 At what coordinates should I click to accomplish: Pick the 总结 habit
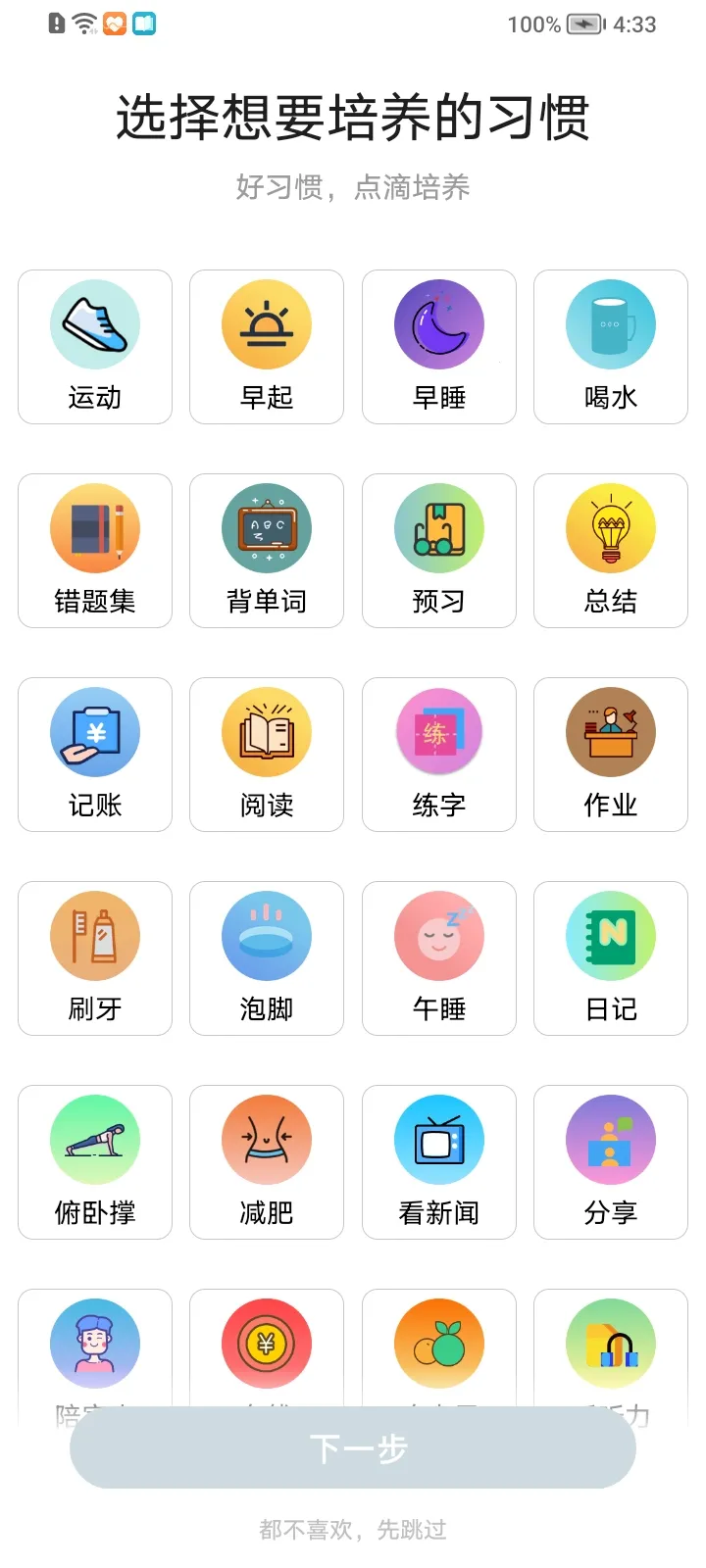click(611, 551)
